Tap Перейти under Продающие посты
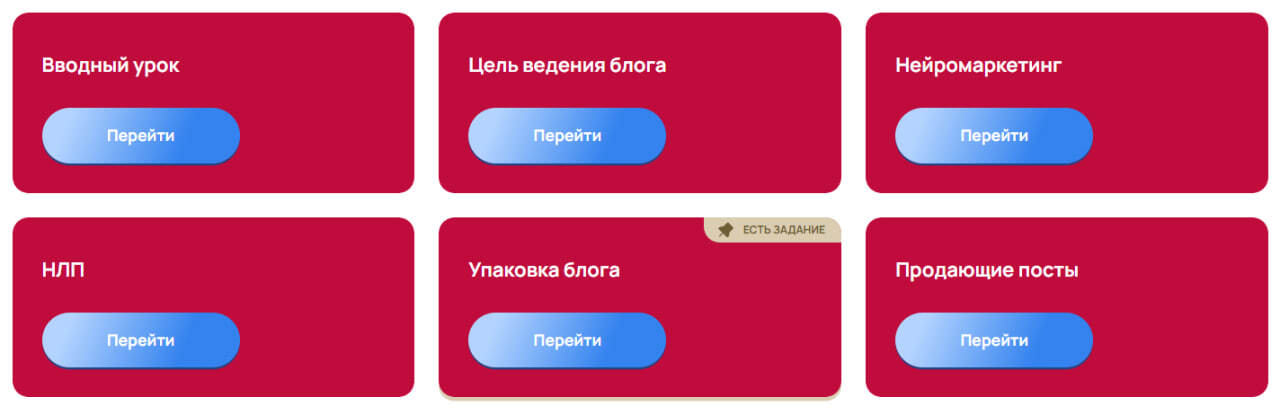 pos(994,341)
